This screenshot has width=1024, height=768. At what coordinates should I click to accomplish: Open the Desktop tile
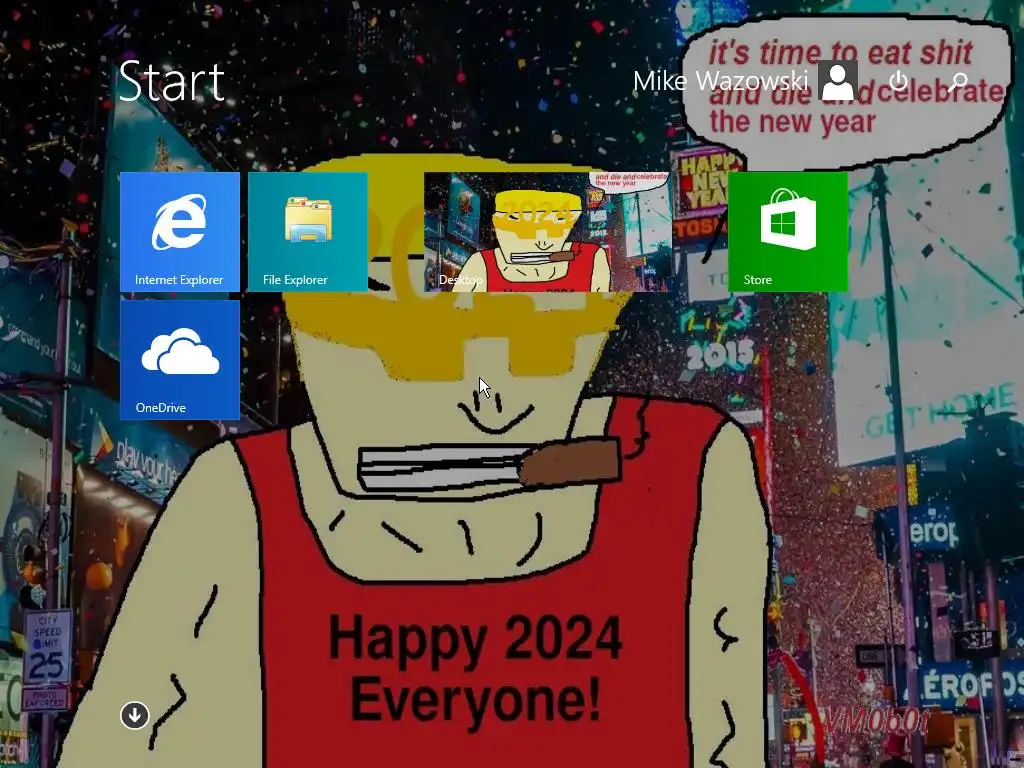(x=547, y=231)
